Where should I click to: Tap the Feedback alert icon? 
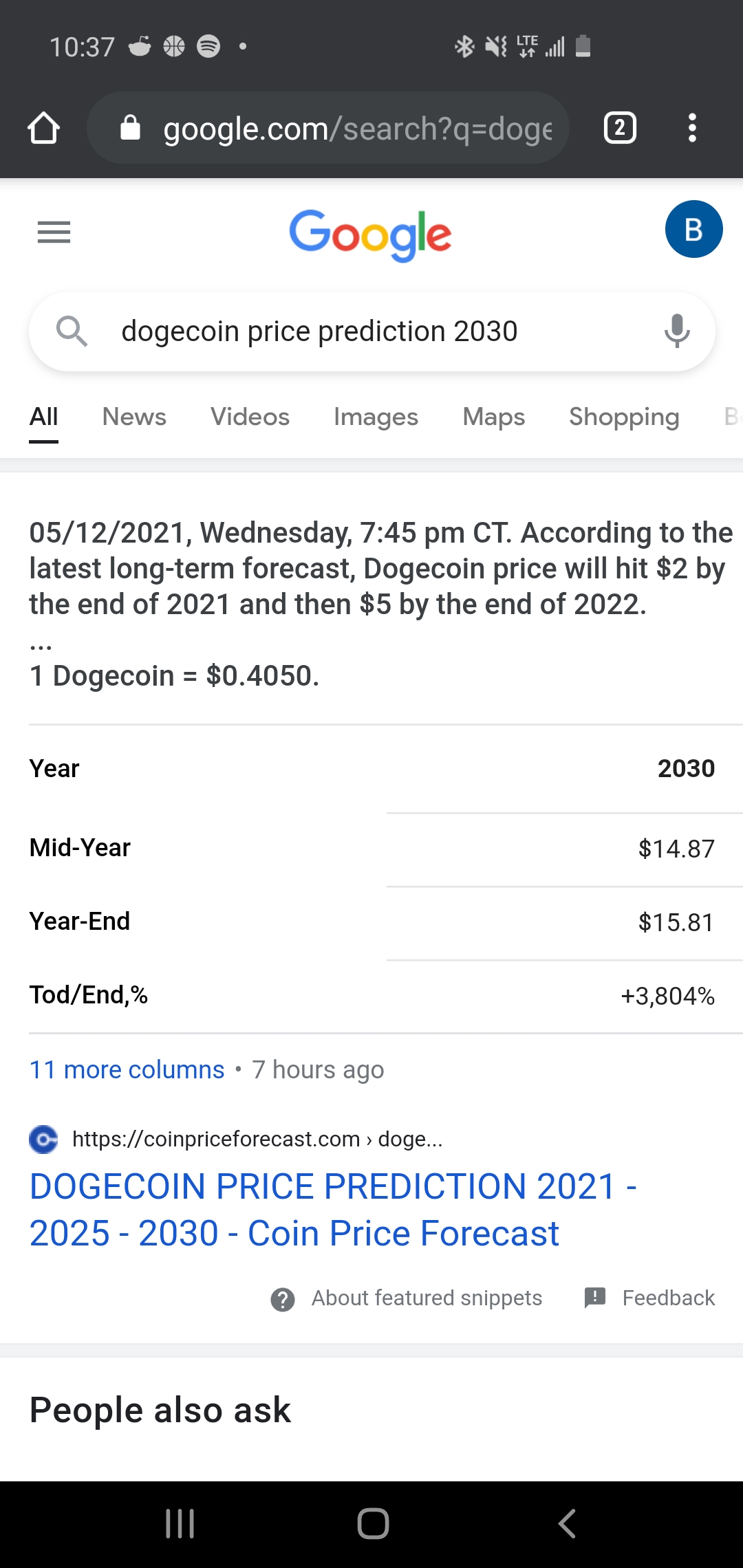(x=594, y=1297)
